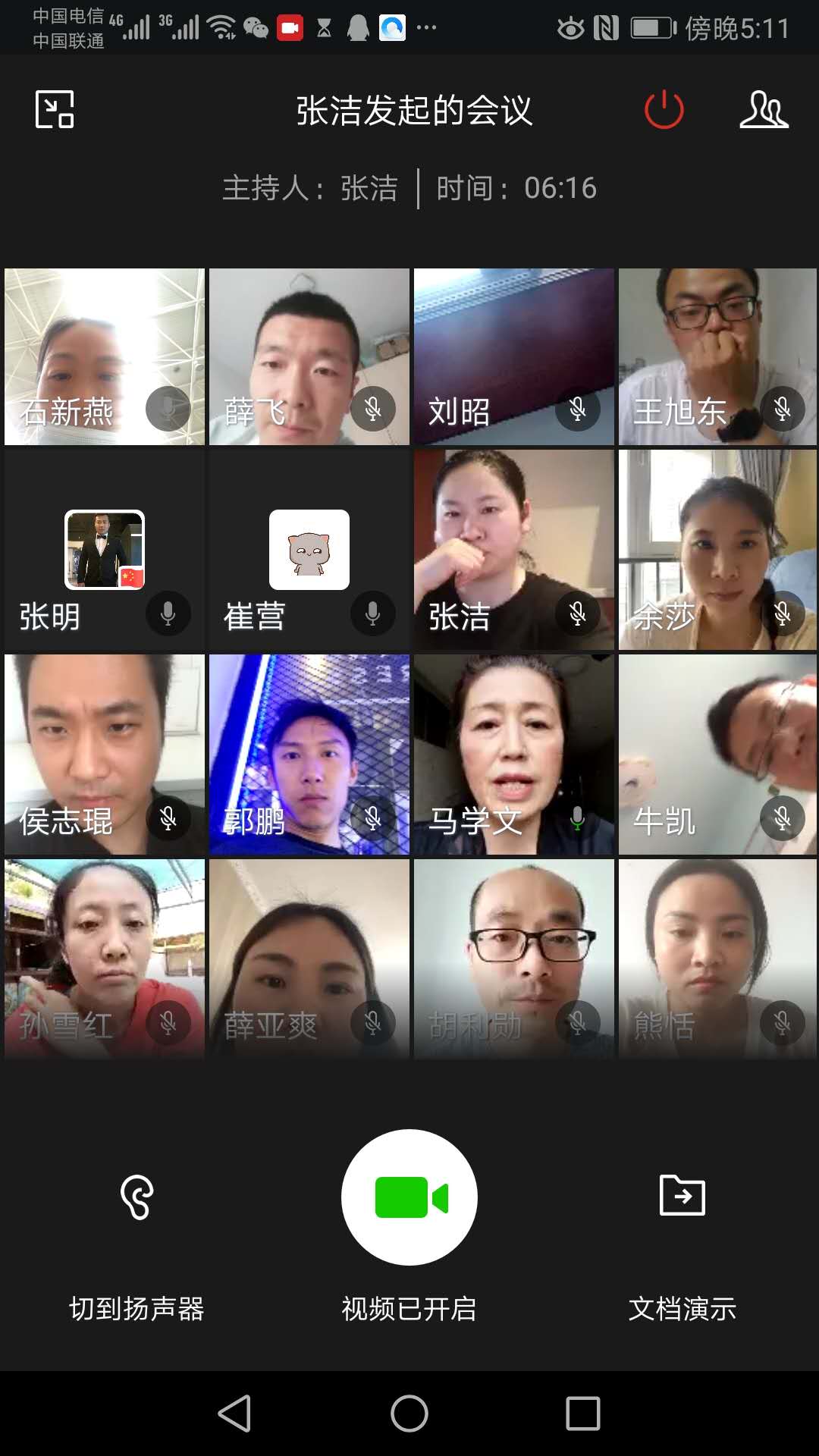The image size is (819, 1456).
Task: View 余莎's video tile
Action: [x=717, y=550]
